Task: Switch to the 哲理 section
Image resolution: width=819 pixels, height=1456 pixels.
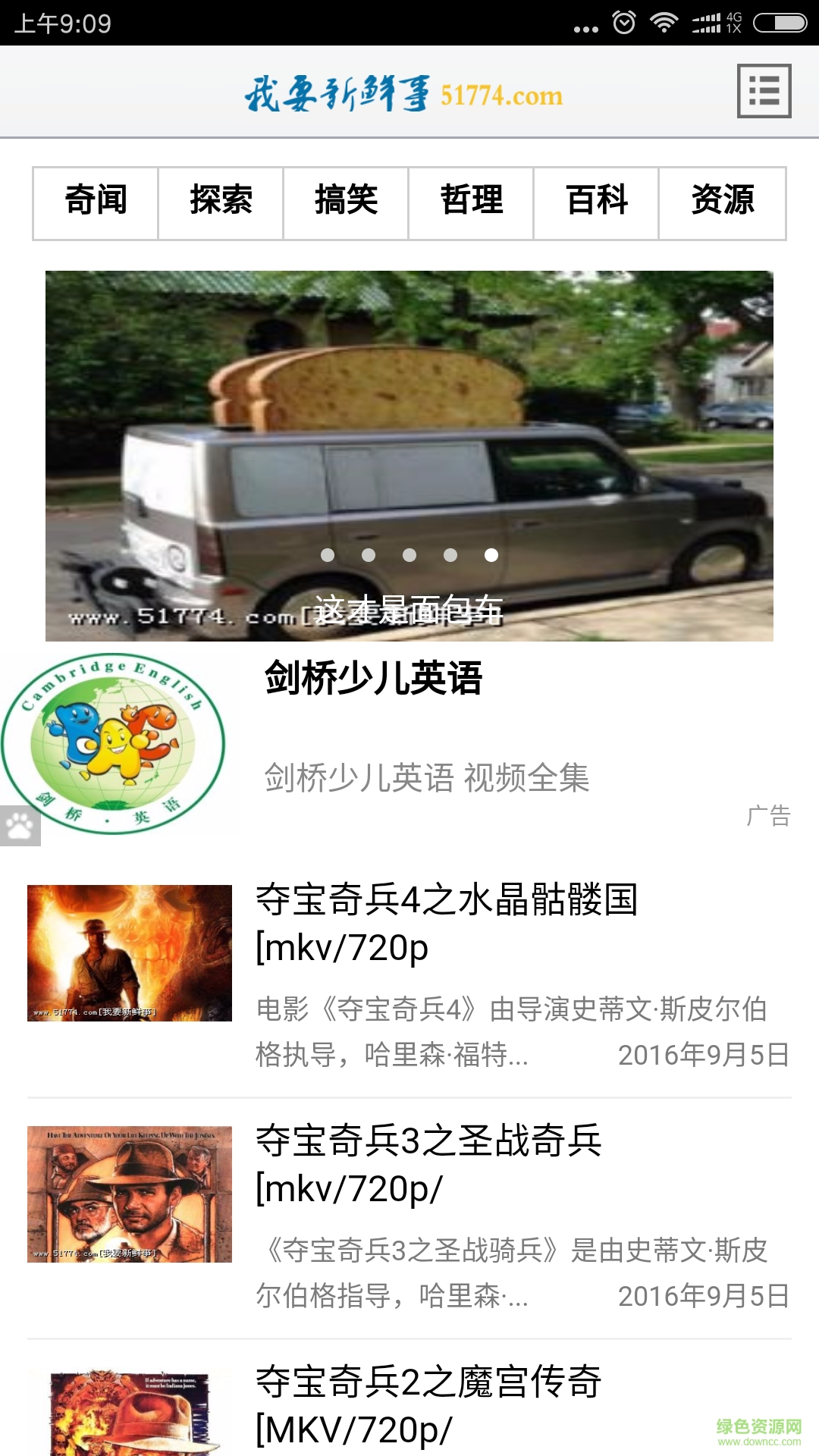Action: pos(471,201)
